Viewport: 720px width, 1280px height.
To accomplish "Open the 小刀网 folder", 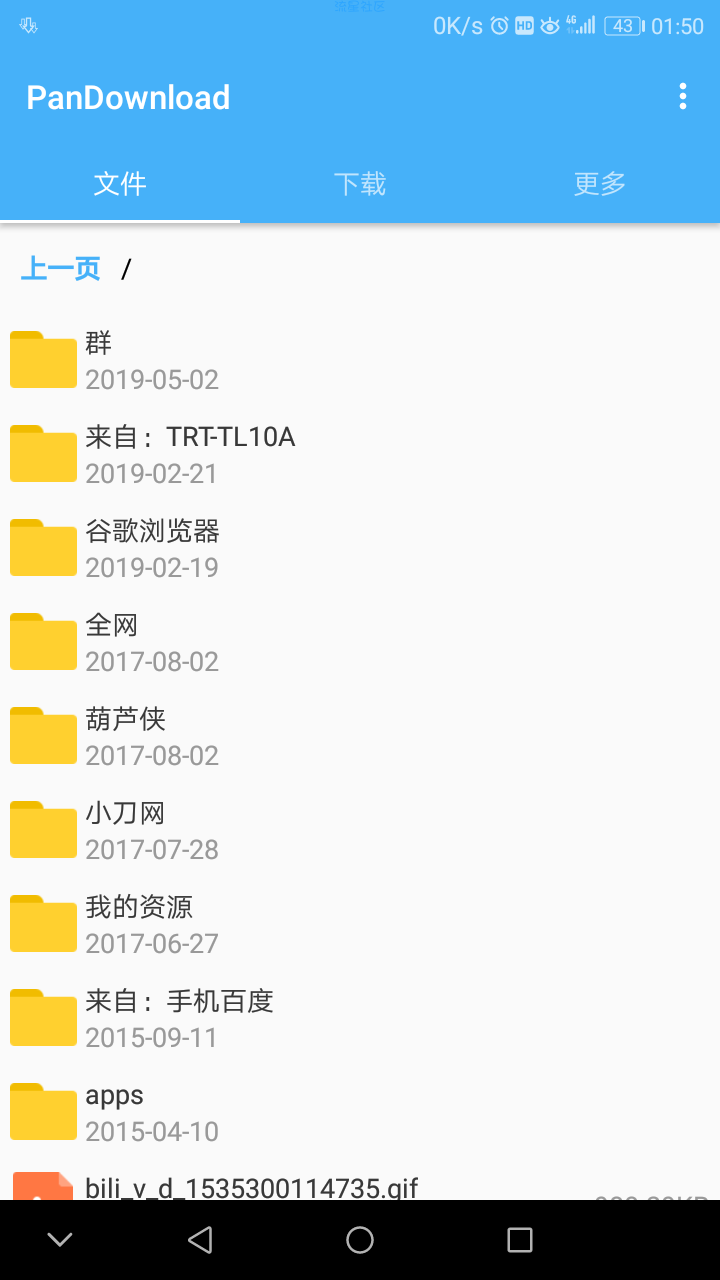I will pyautogui.click(x=360, y=831).
